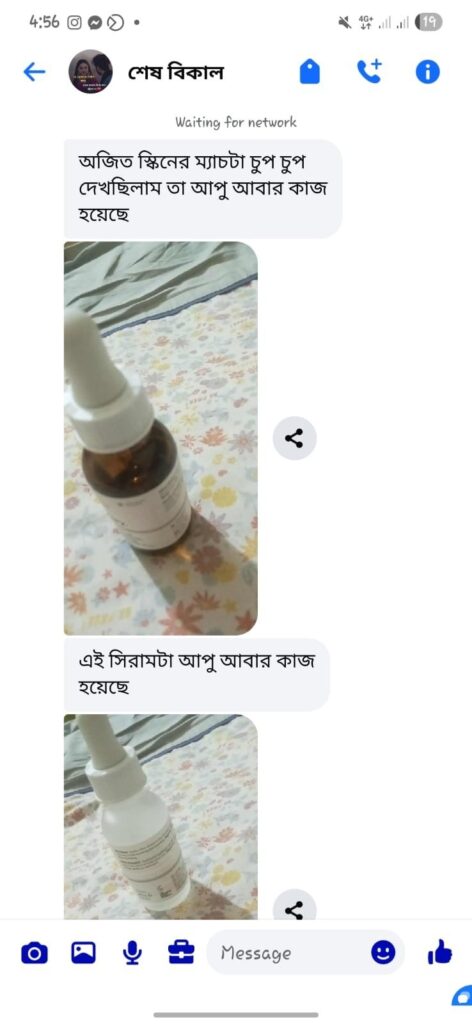Open the gallery image picker

(84, 953)
